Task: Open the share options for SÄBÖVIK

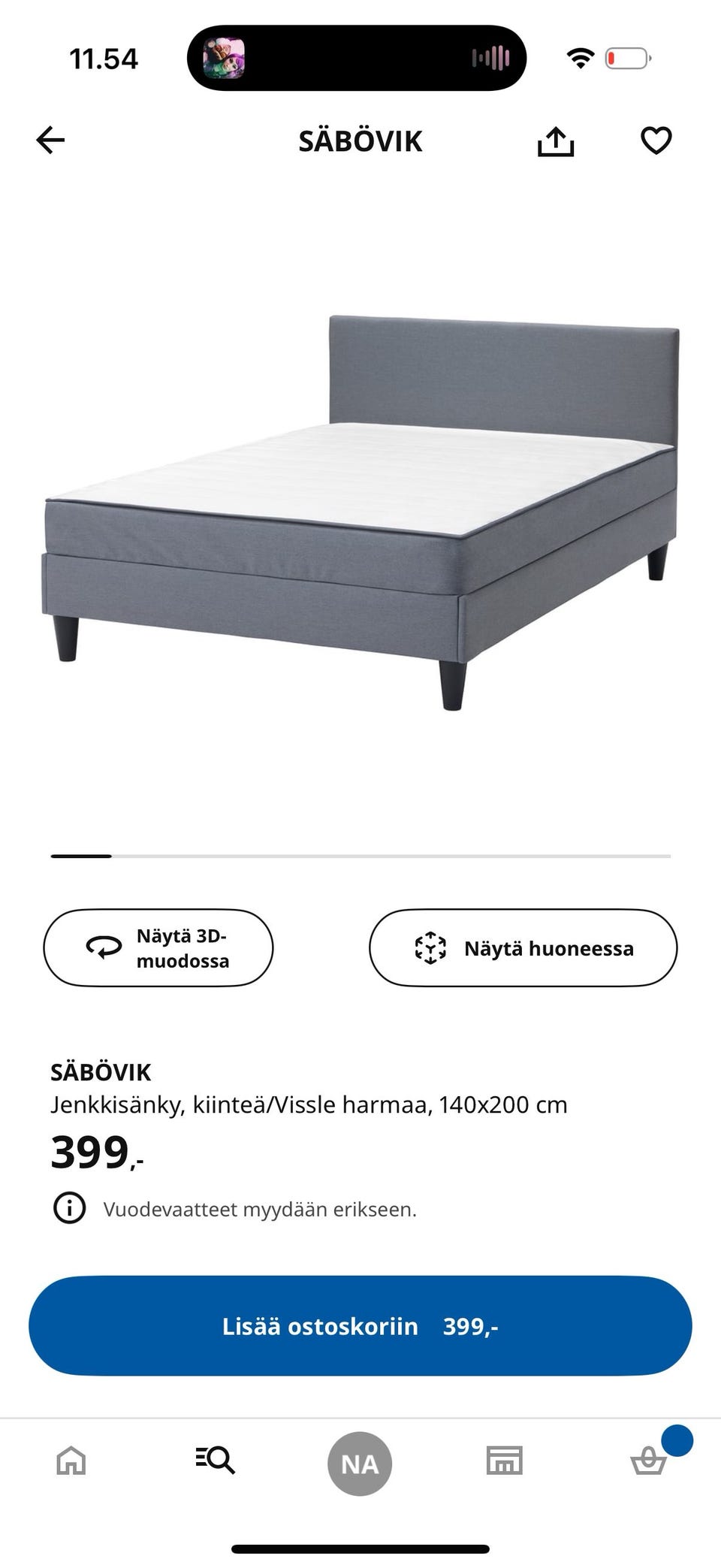Action: click(x=555, y=140)
